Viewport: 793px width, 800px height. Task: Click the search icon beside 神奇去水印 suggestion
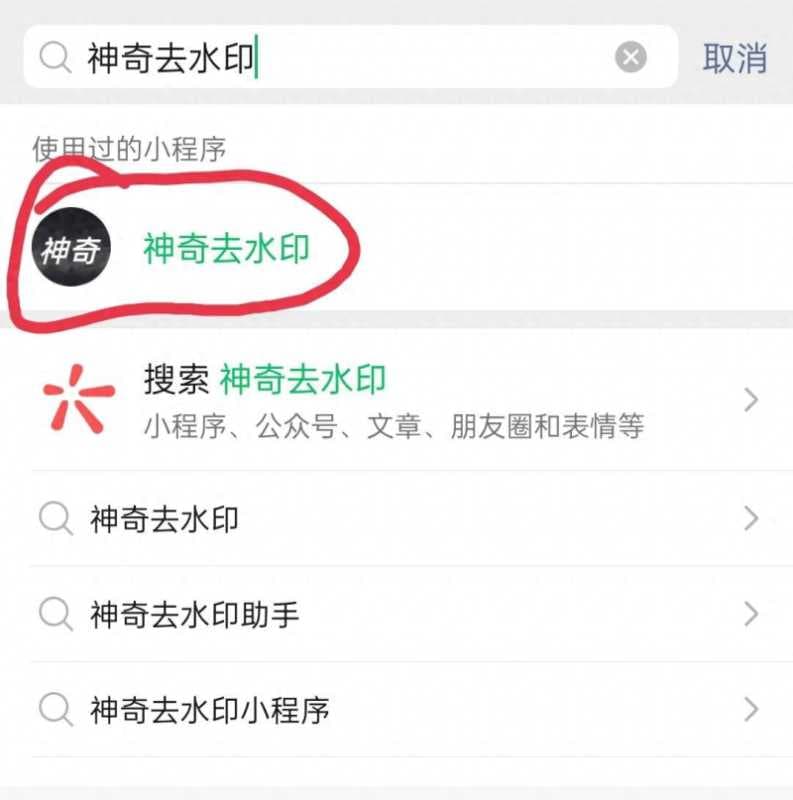click(x=55, y=519)
